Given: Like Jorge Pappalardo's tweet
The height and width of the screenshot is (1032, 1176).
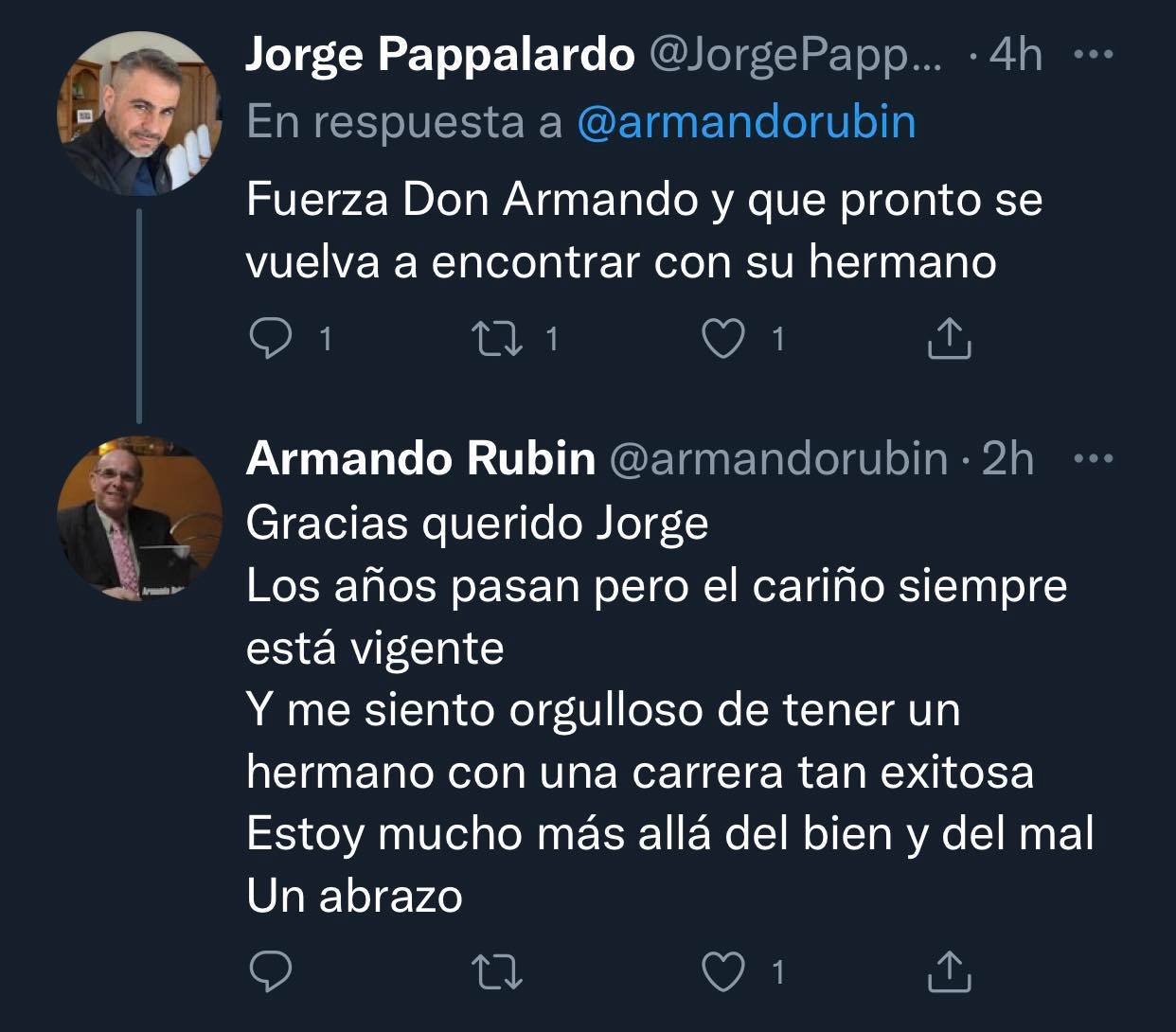Looking at the screenshot, I should click(723, 338).
